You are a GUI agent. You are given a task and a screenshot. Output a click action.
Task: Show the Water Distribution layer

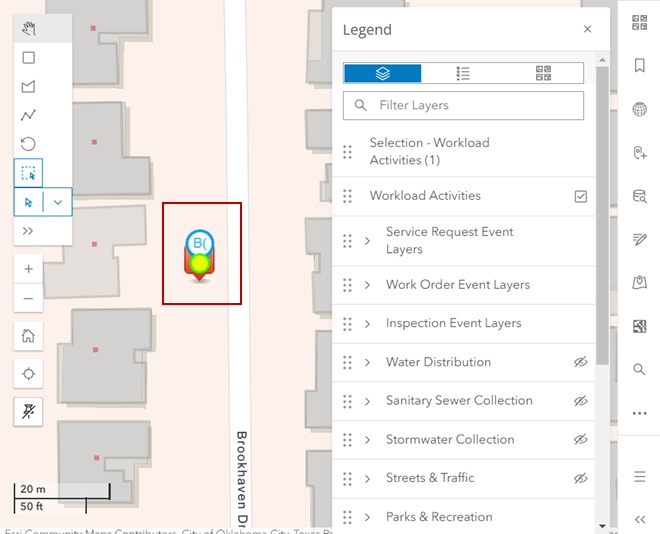(581, 362)
